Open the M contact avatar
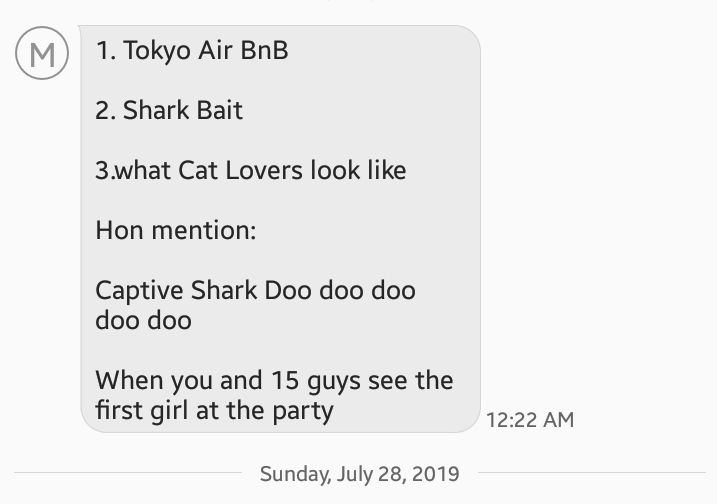 click(x=42, y=53)
